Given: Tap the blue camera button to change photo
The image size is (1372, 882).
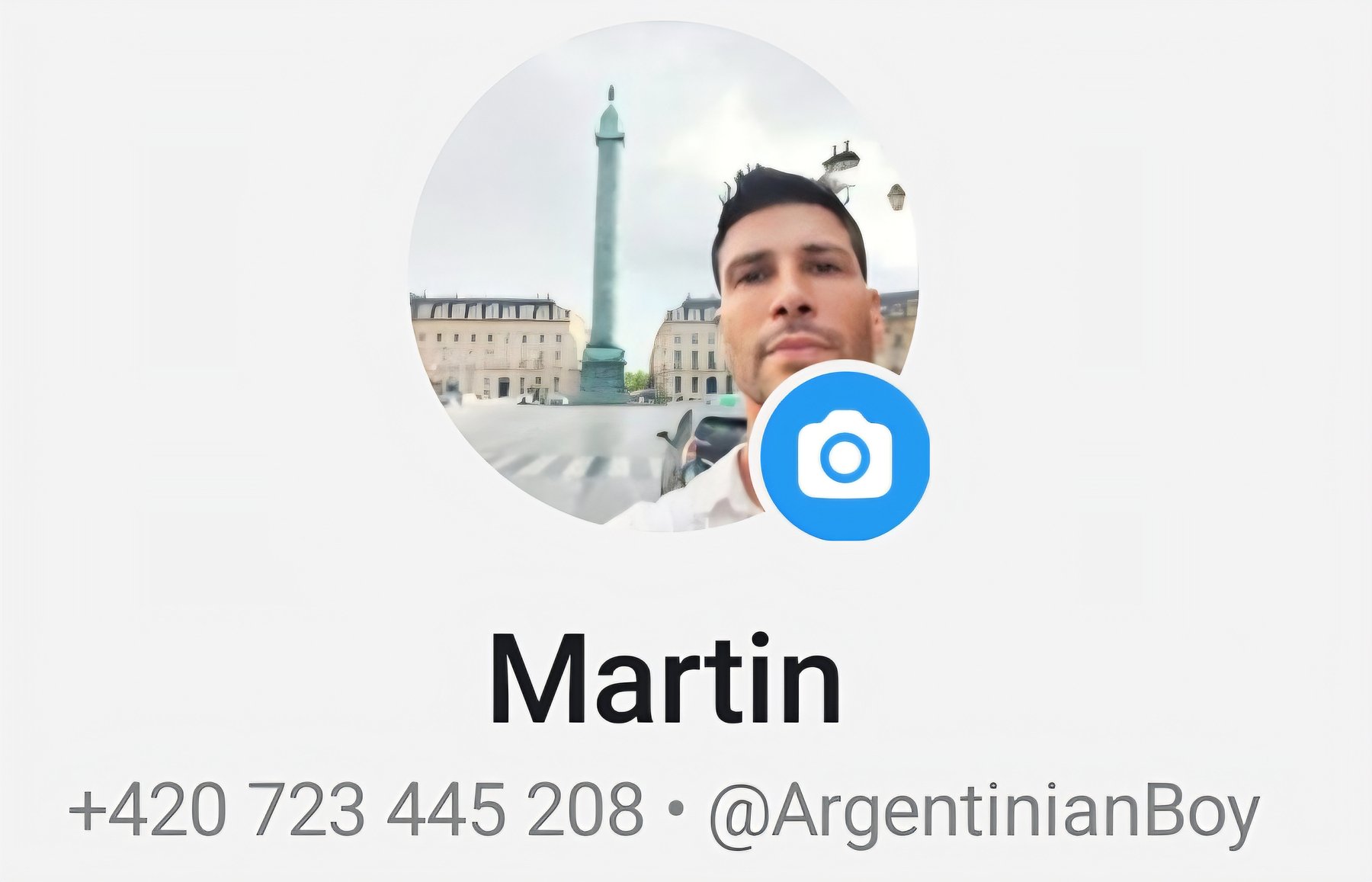Looking at the screenshot, I should 845,455.
